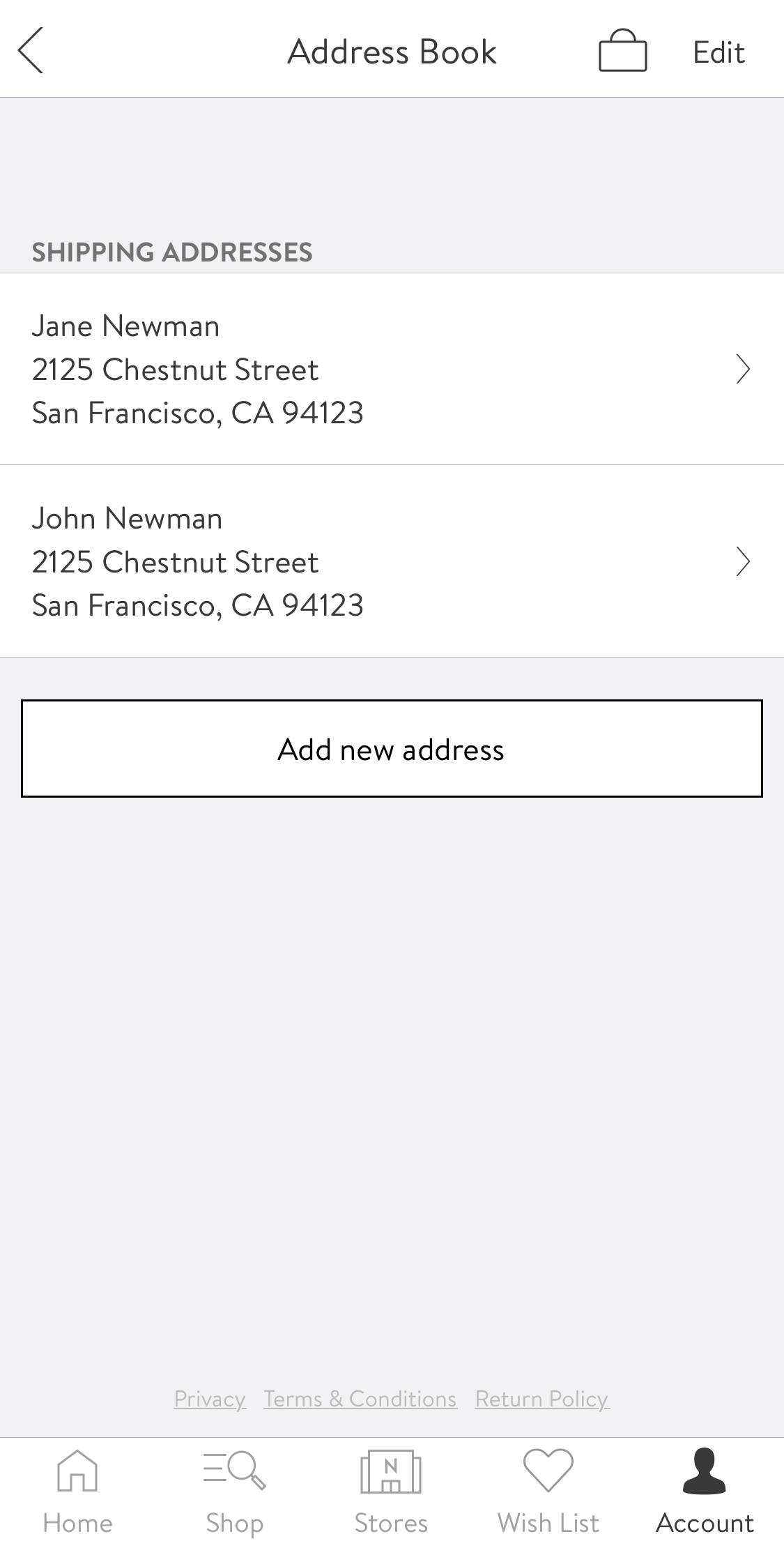Tap the heart icon for favorites

(x=548, y=1468)
